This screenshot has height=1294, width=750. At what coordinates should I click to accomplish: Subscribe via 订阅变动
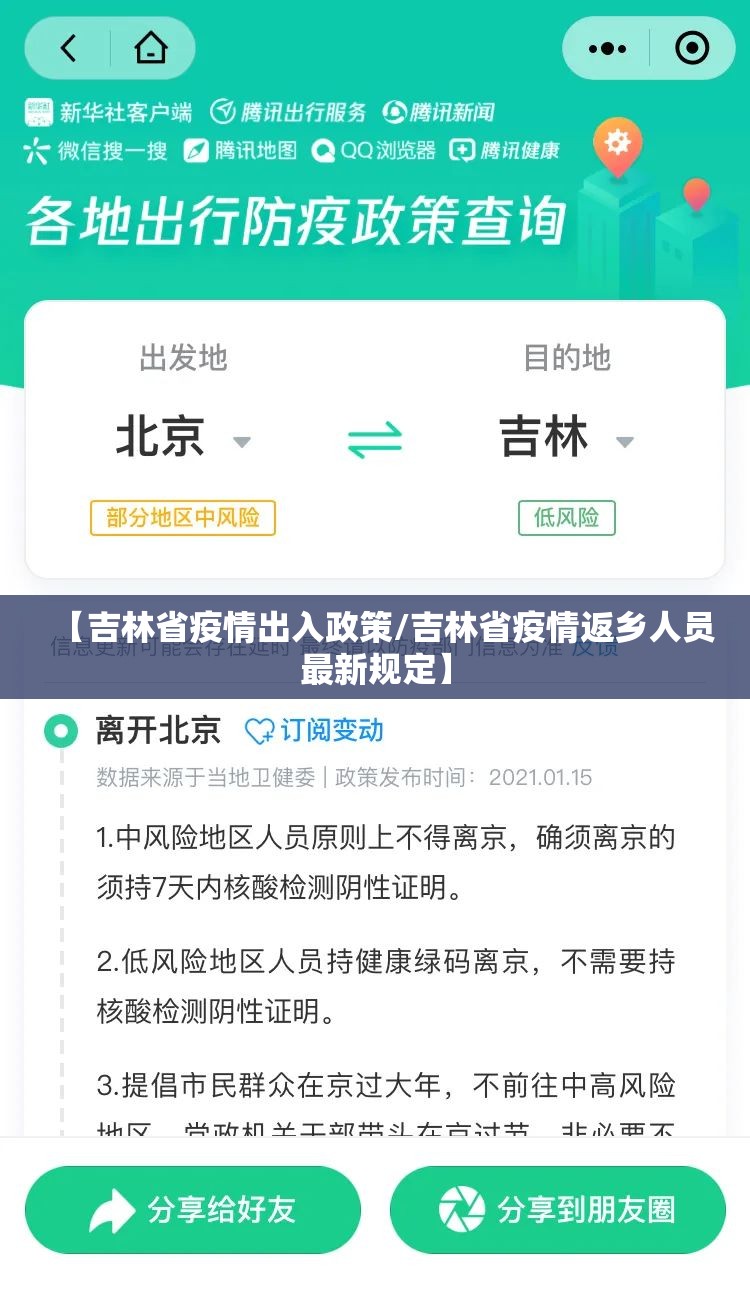pyautogui.click(x=314, y=730)
